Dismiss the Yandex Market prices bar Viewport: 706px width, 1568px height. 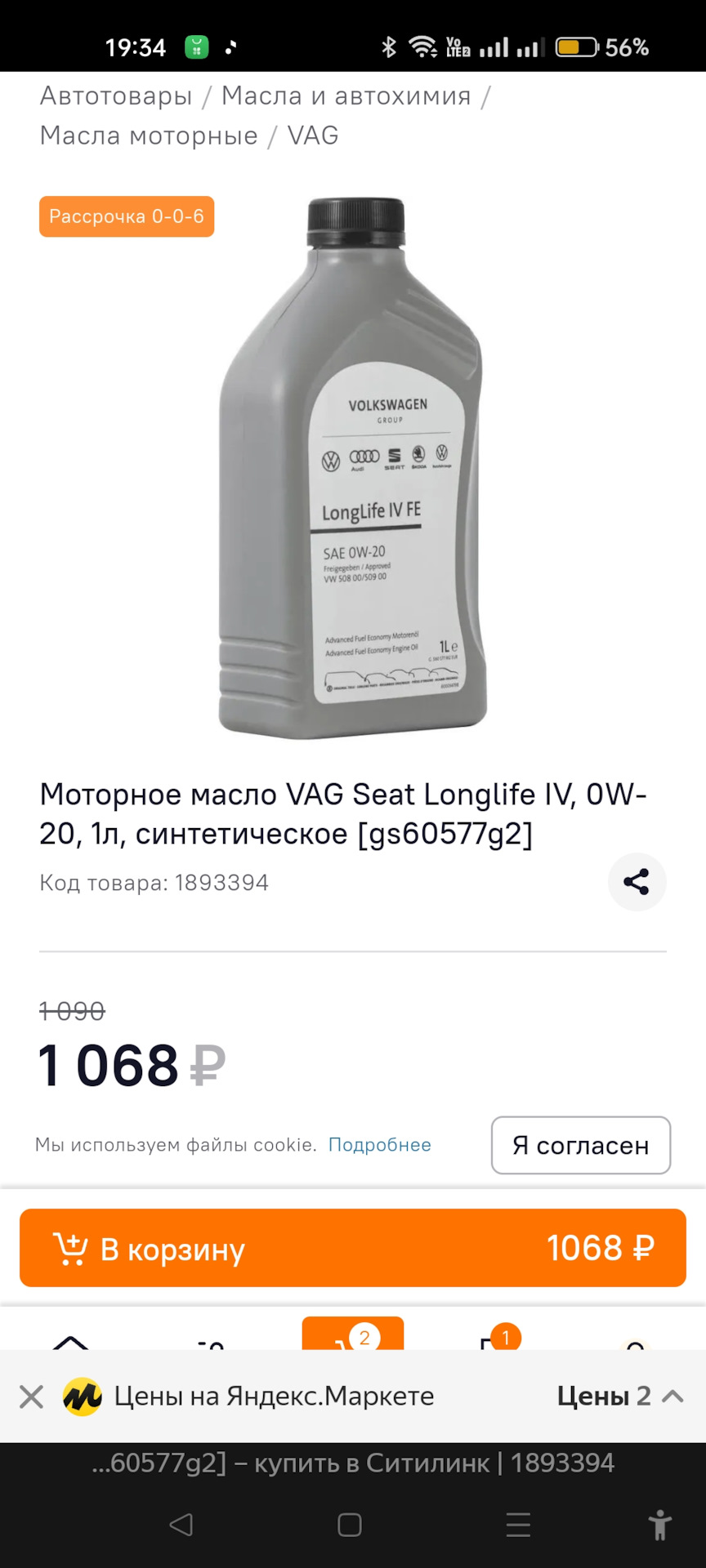(x=31, y=1396)
